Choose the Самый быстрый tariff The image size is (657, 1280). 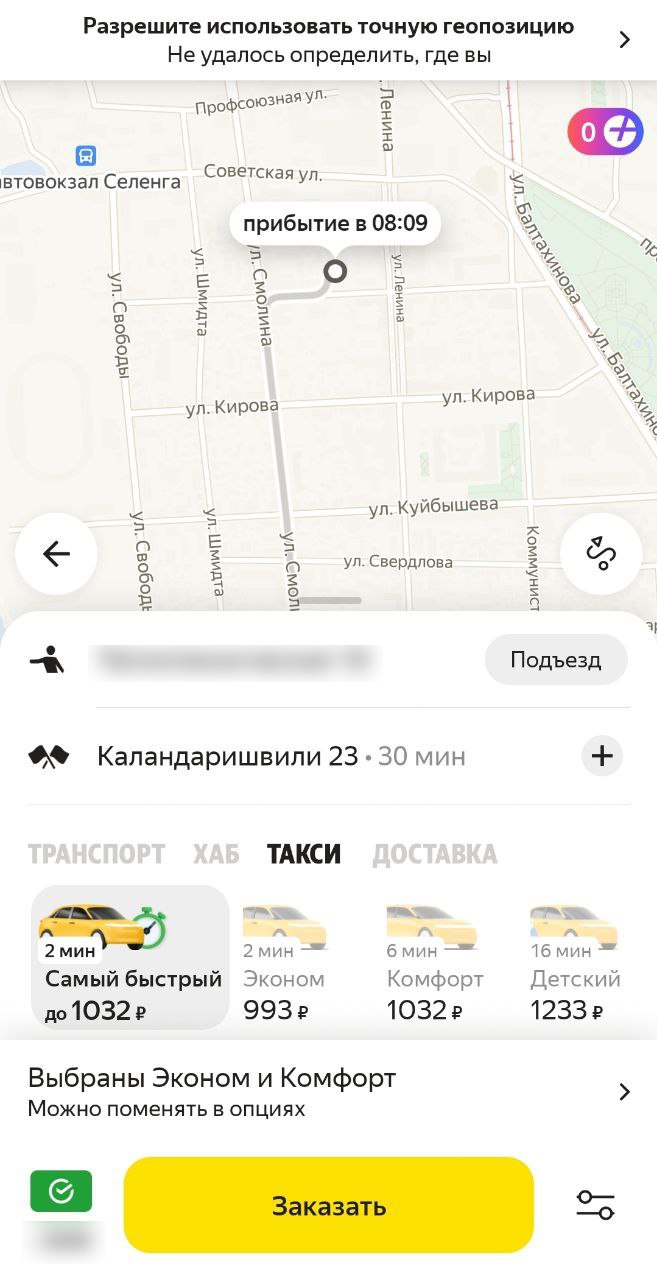[x=131, y=957]
